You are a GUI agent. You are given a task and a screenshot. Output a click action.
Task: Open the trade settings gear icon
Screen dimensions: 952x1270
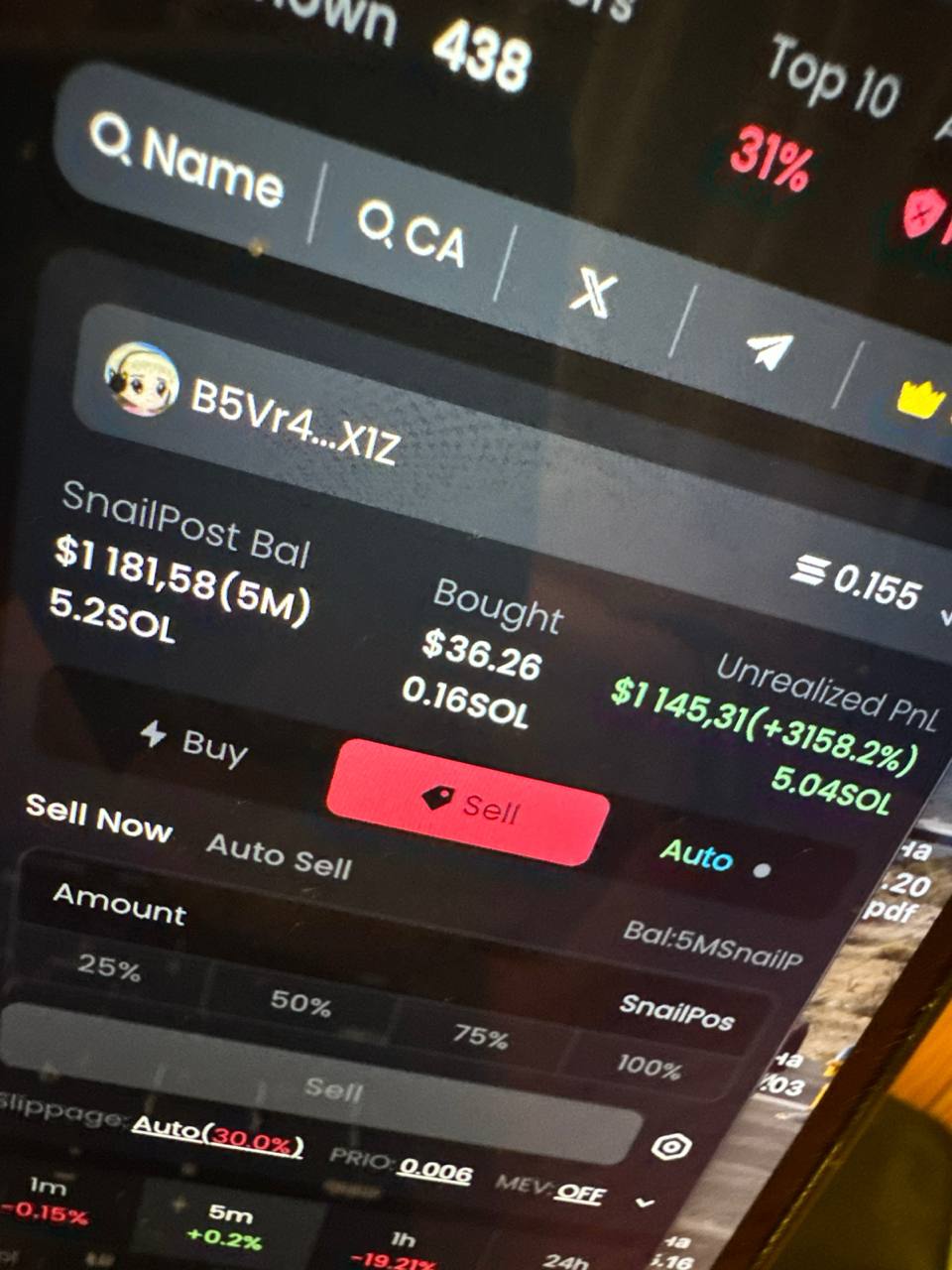click(670, 1147)
